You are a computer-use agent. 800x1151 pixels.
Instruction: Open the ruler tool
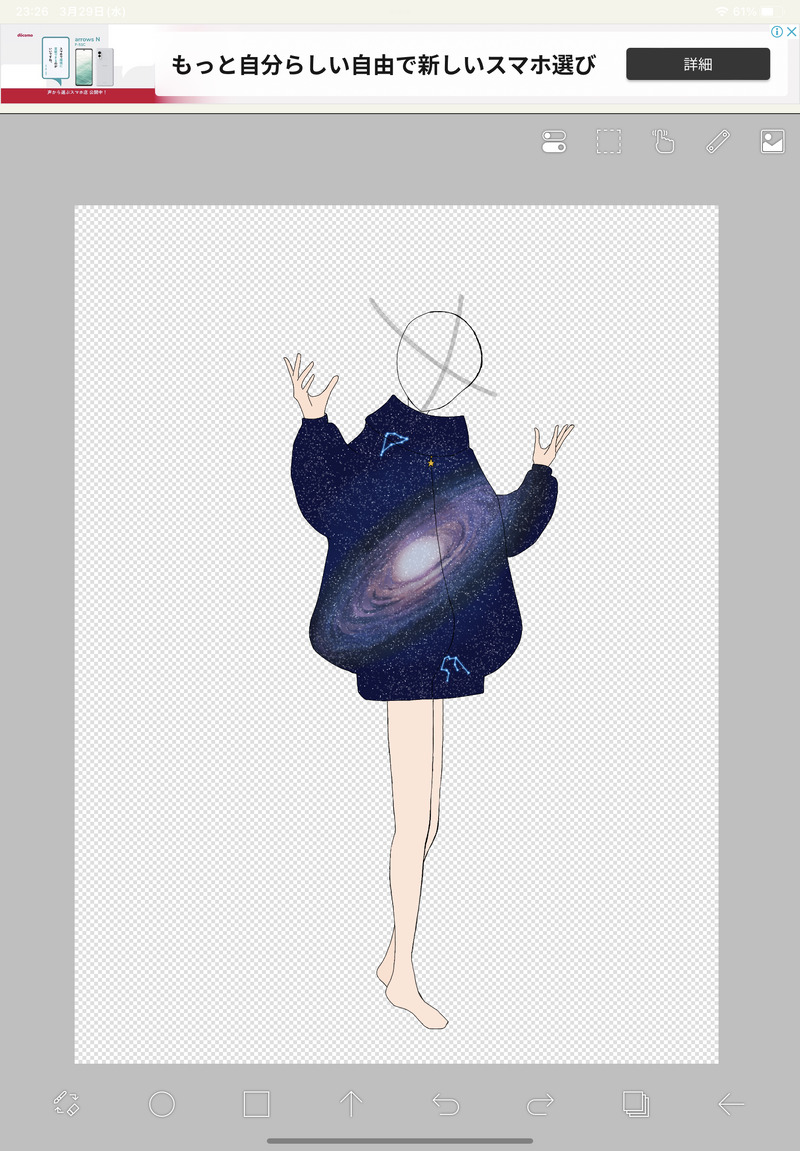[717, 142]
